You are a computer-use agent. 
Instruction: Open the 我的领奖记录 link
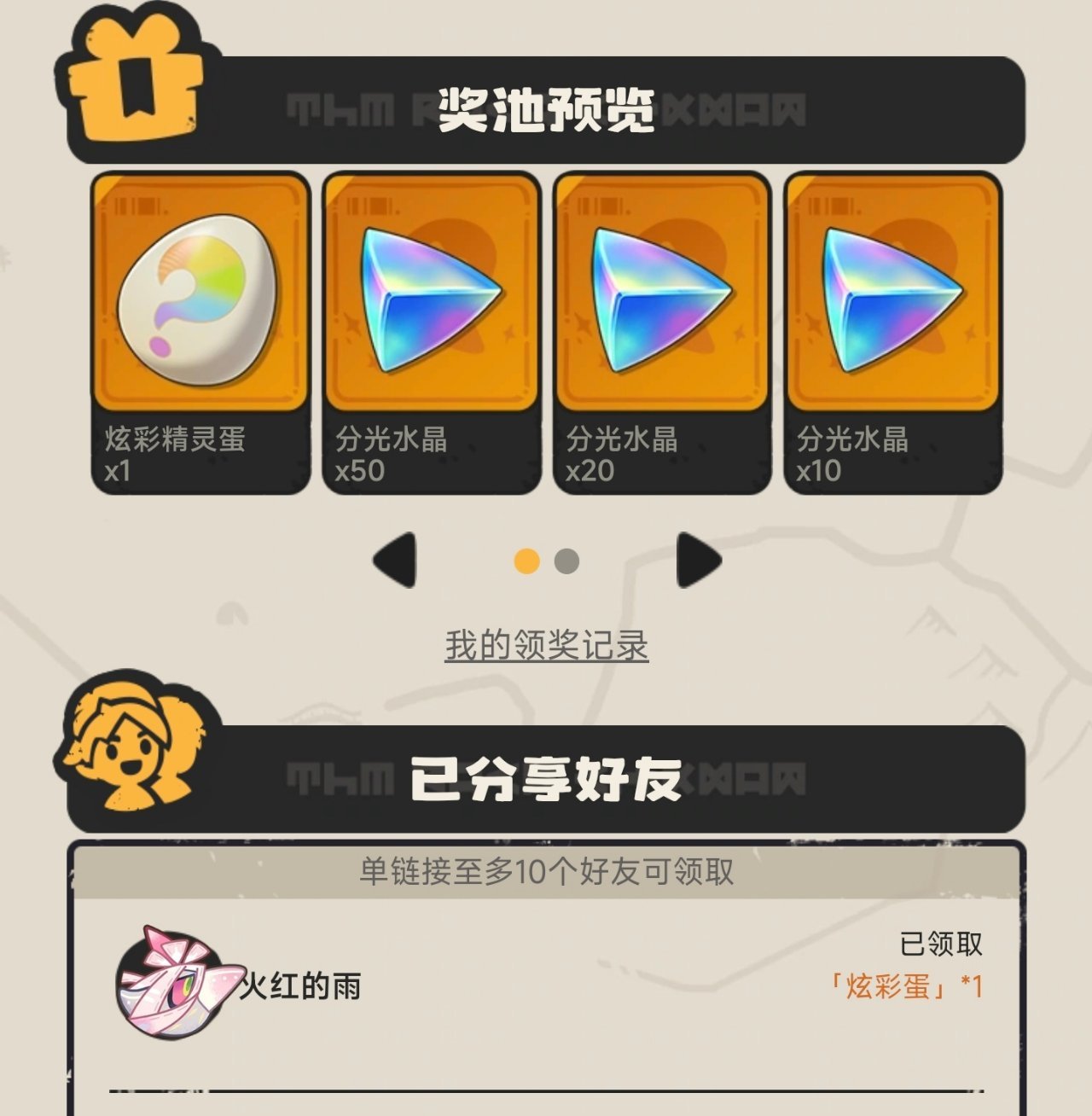547,646
